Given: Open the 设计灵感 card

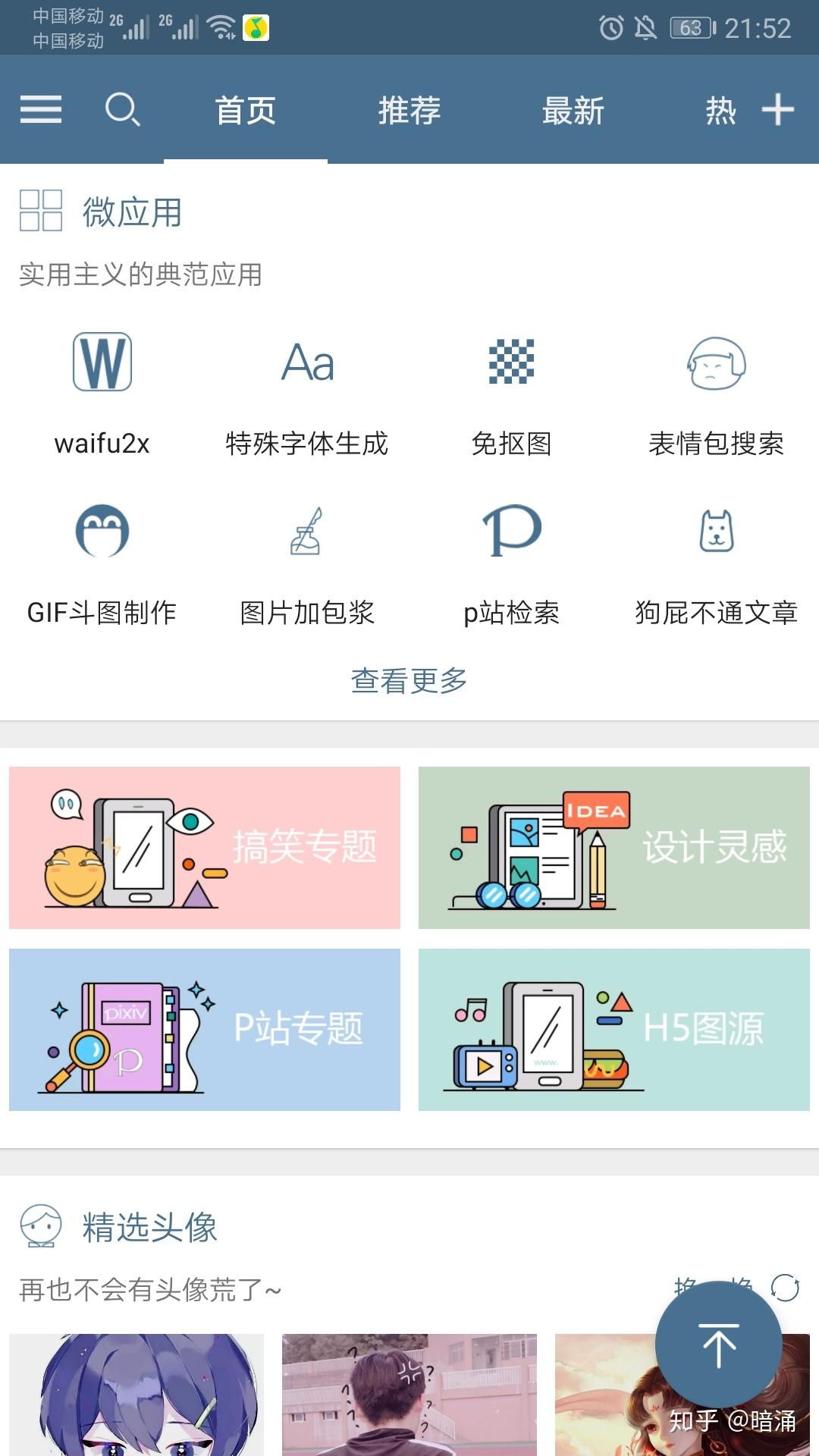Looking at the screenshot, I should click(x=614, y=848).
